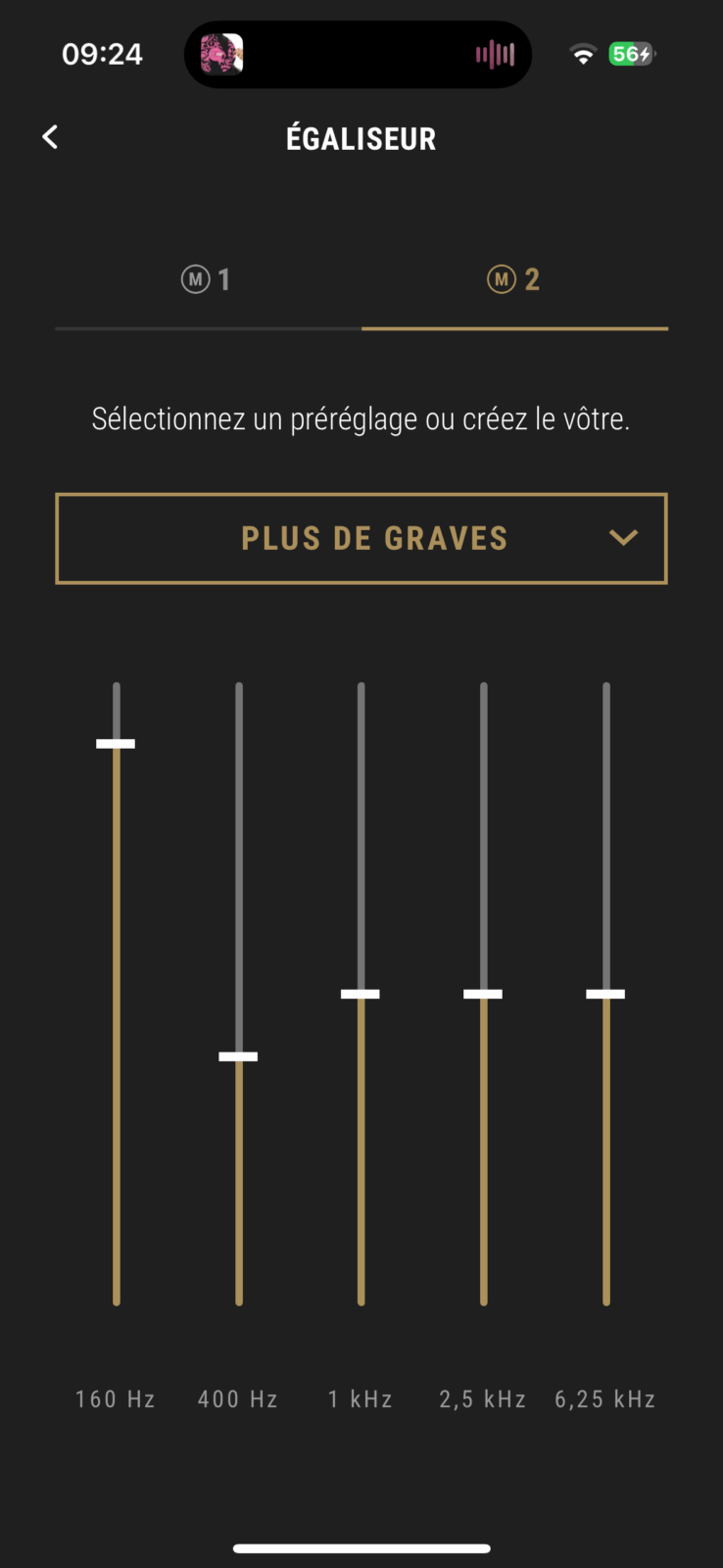The width and height of the screenshot is (723, 1568).
Task: Tap the 6,25 kHz slider handle
Action: point(605,994)
